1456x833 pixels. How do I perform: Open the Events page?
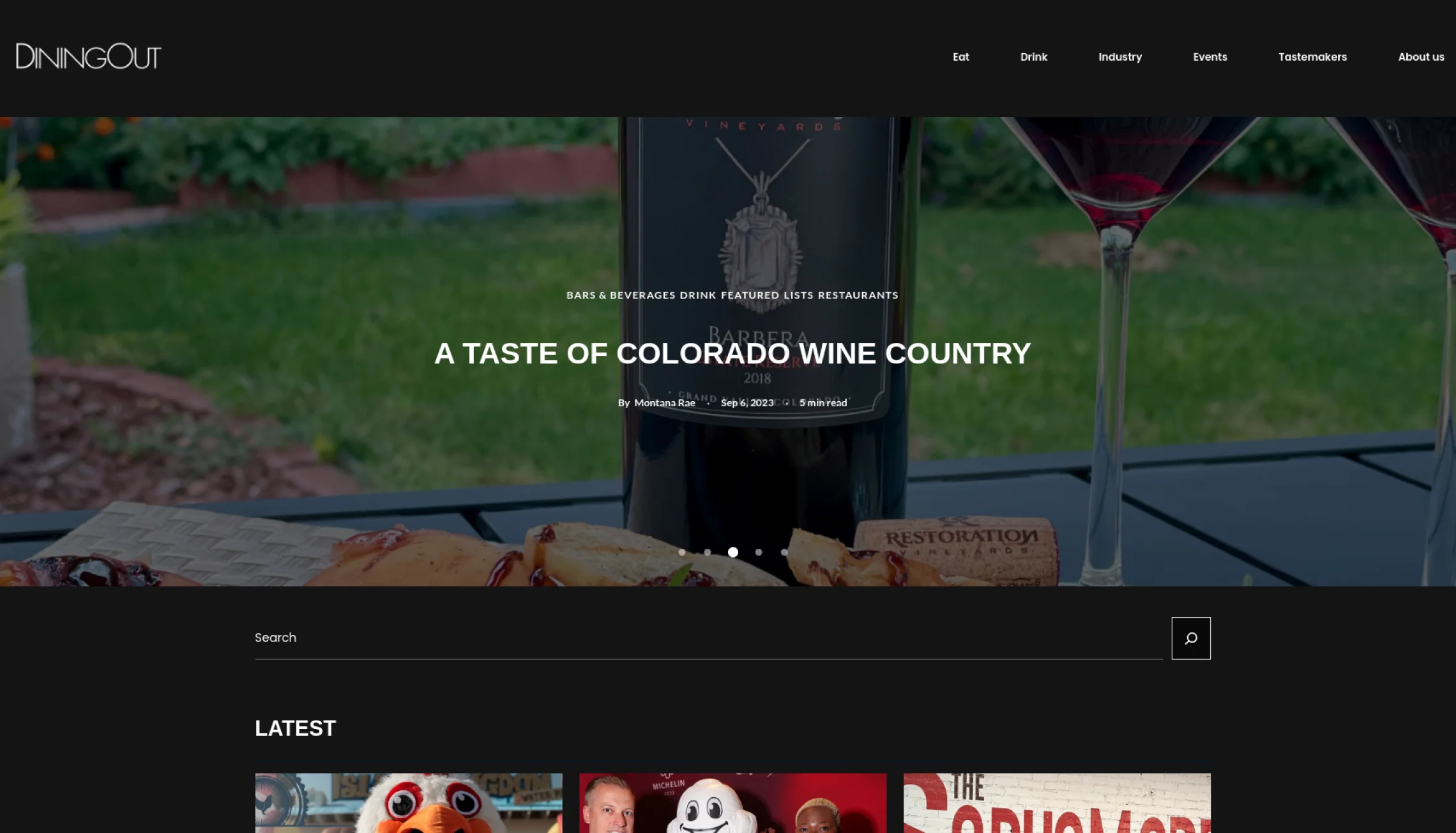pos(1210,57)
